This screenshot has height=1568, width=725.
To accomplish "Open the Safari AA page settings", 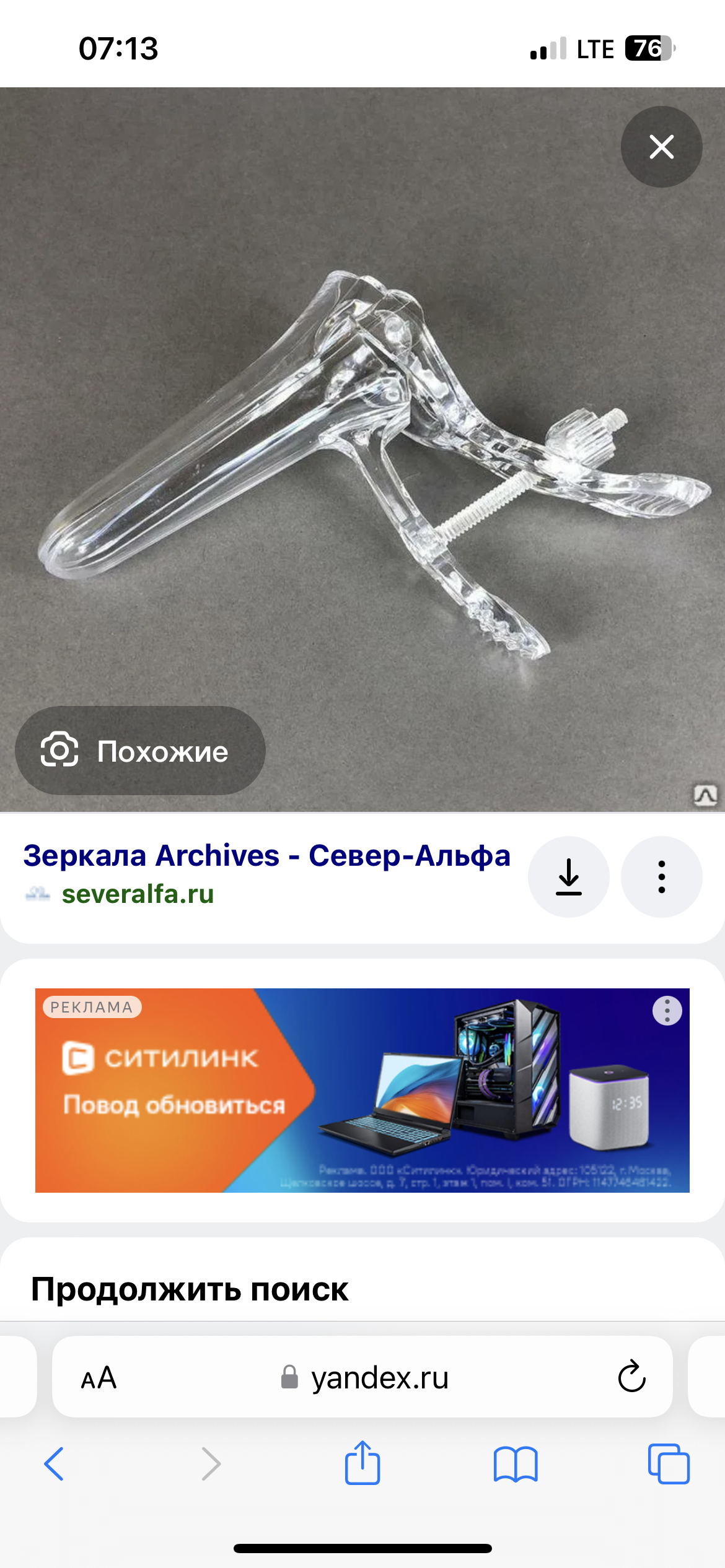I will click(x=99, y=1379).
